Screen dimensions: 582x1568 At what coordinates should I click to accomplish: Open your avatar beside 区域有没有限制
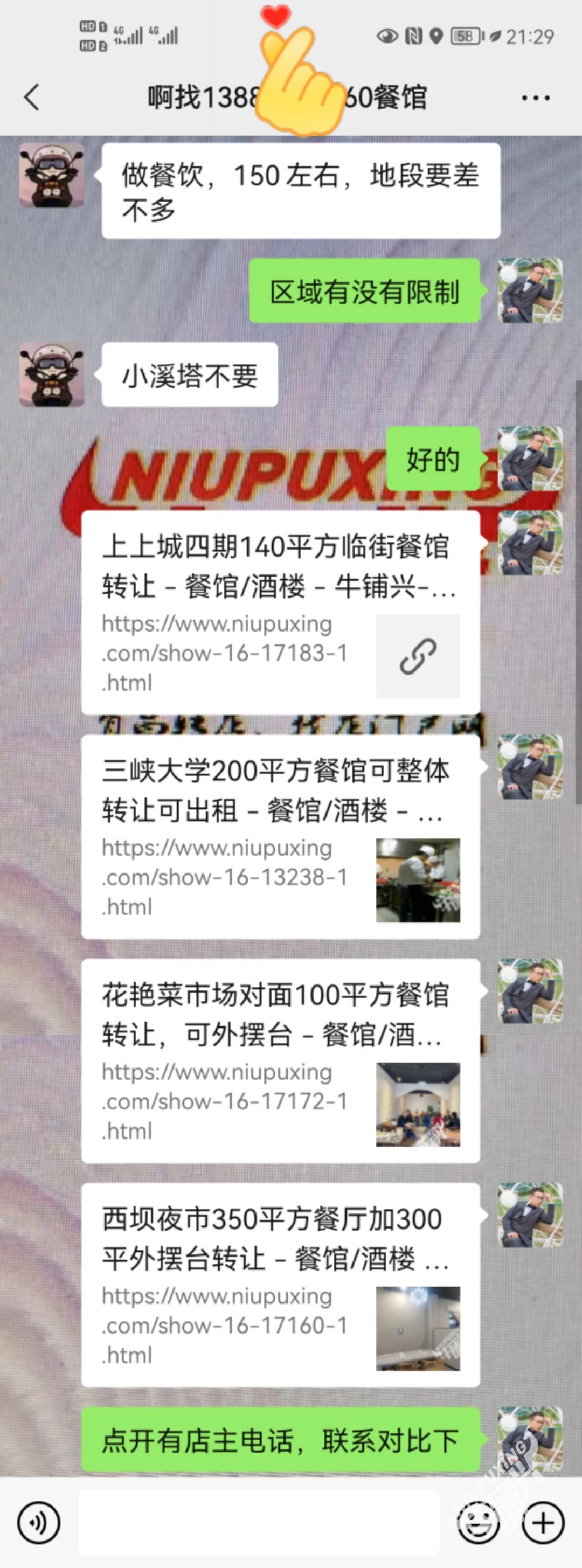point(530,291)
